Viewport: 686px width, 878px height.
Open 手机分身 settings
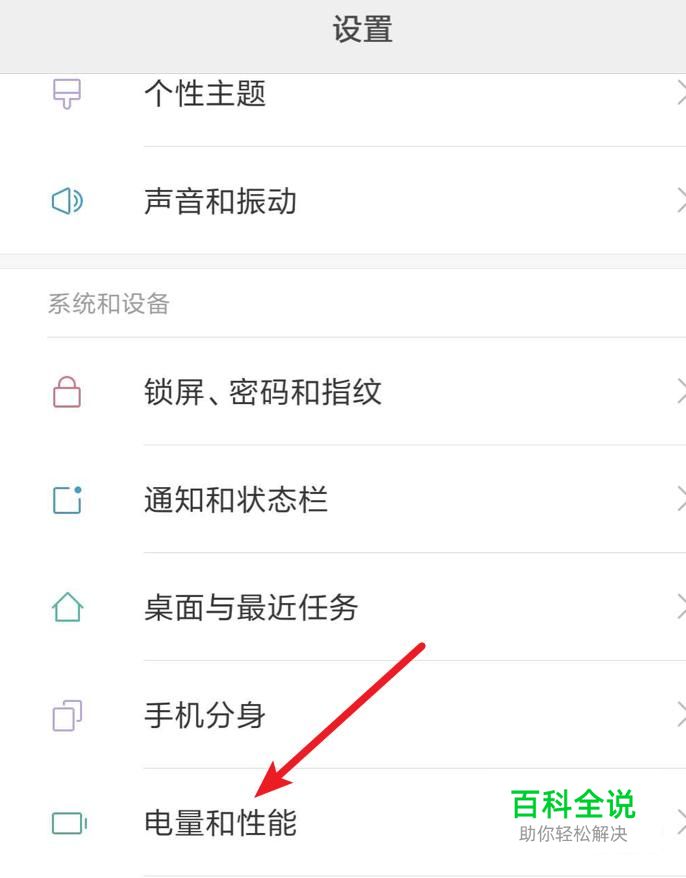point(205,715)
